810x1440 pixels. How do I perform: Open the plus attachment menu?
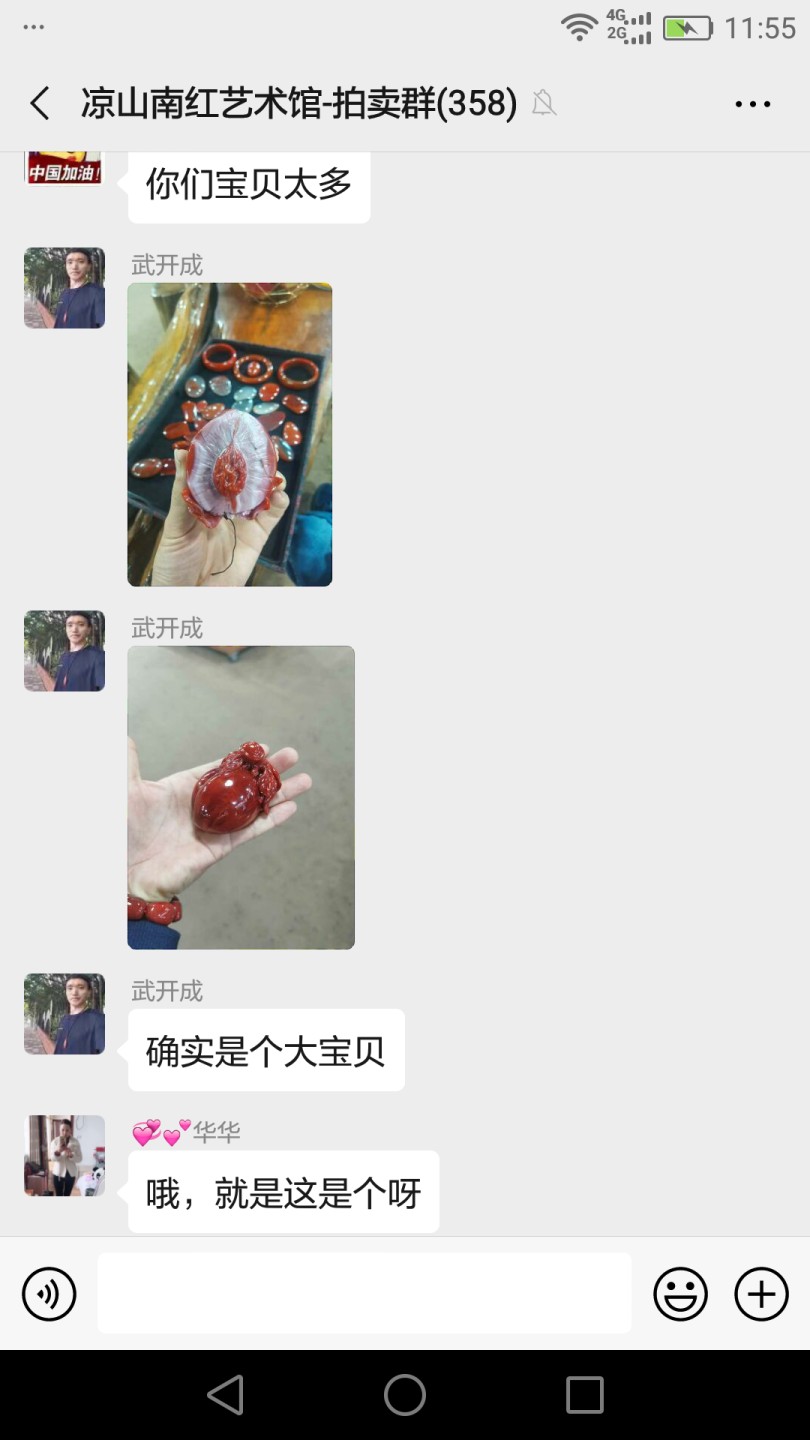761,1294
